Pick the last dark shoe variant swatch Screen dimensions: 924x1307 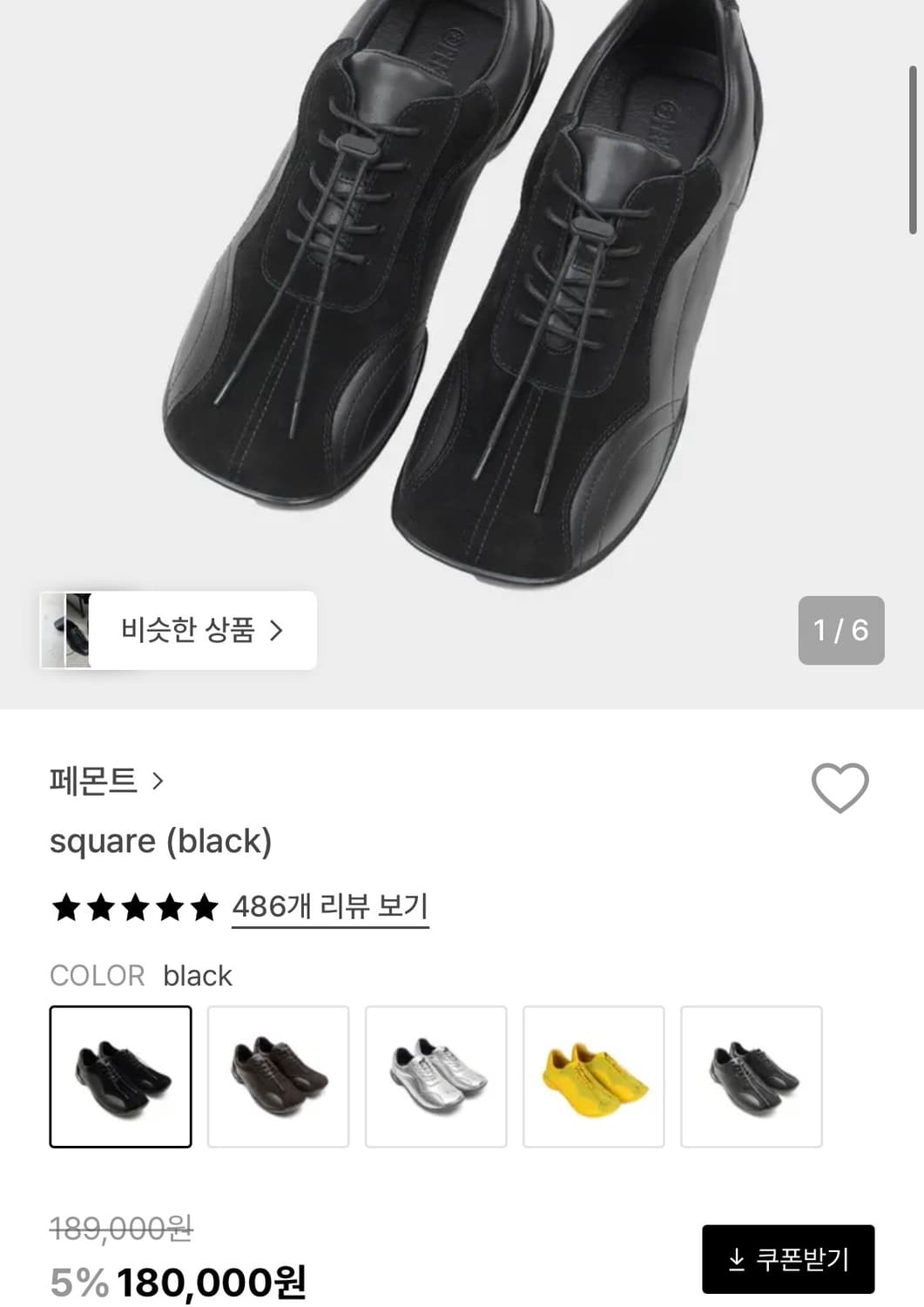click(751, 1077)
